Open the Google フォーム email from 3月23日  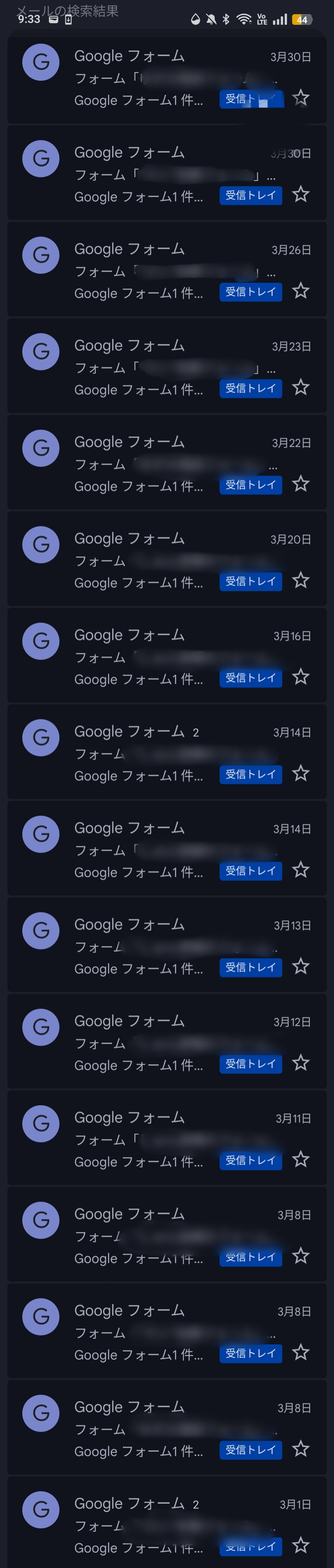pyautogui.click(x=167, y=365)
